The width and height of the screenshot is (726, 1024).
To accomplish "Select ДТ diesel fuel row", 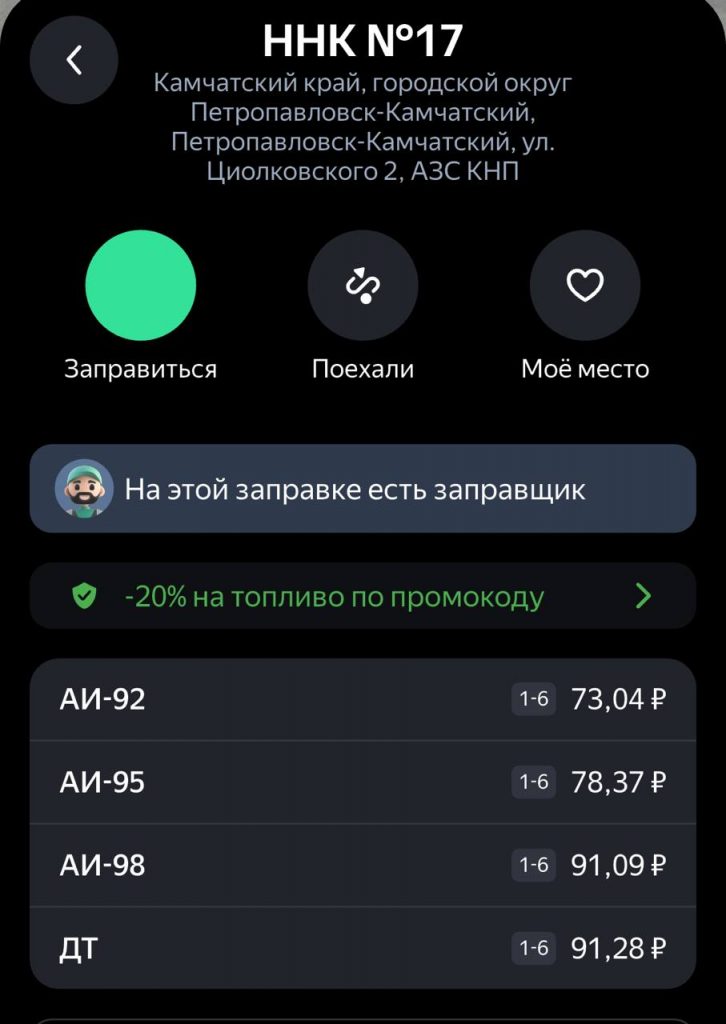I will pos(363,948).
